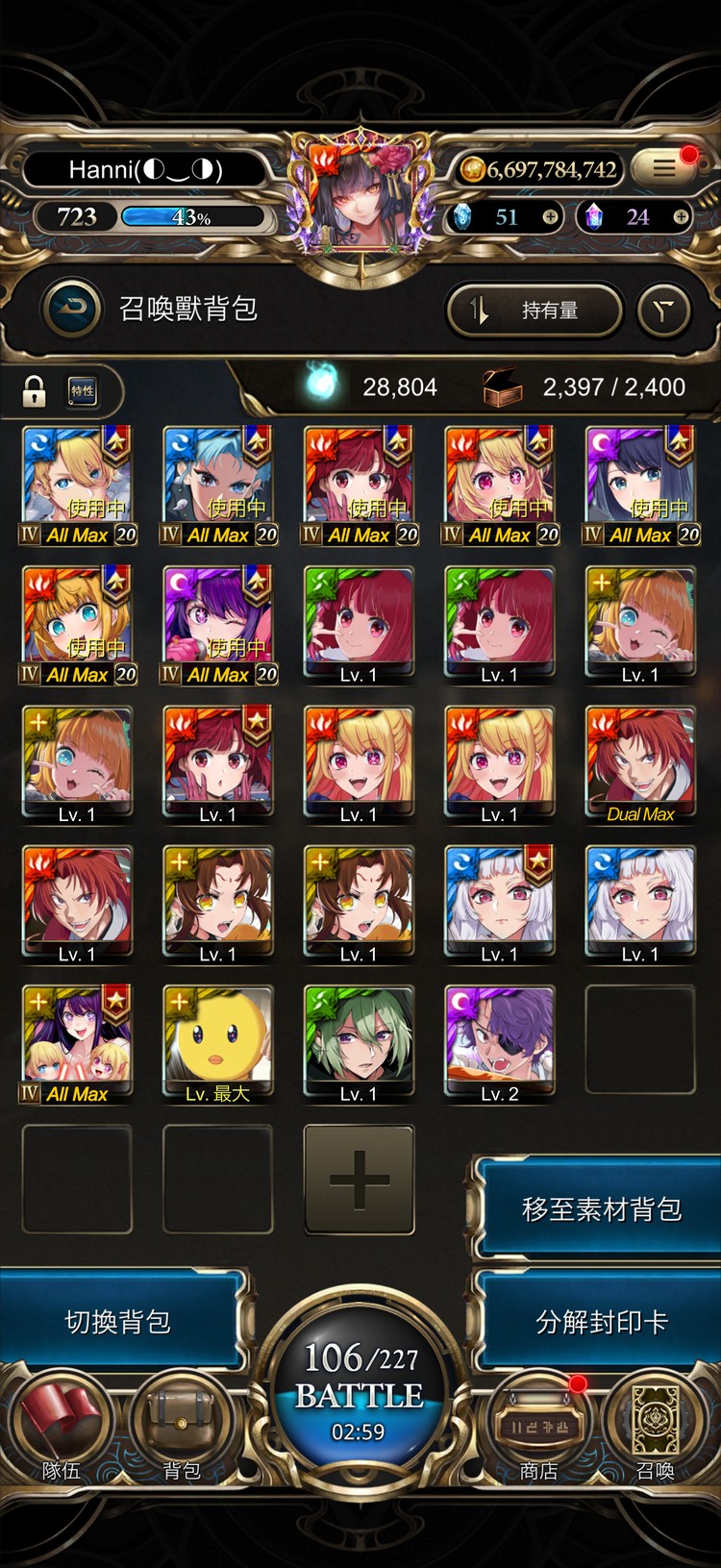Open the 持有量 sort option
721x1568 pixels.
[x=535, y=310]
